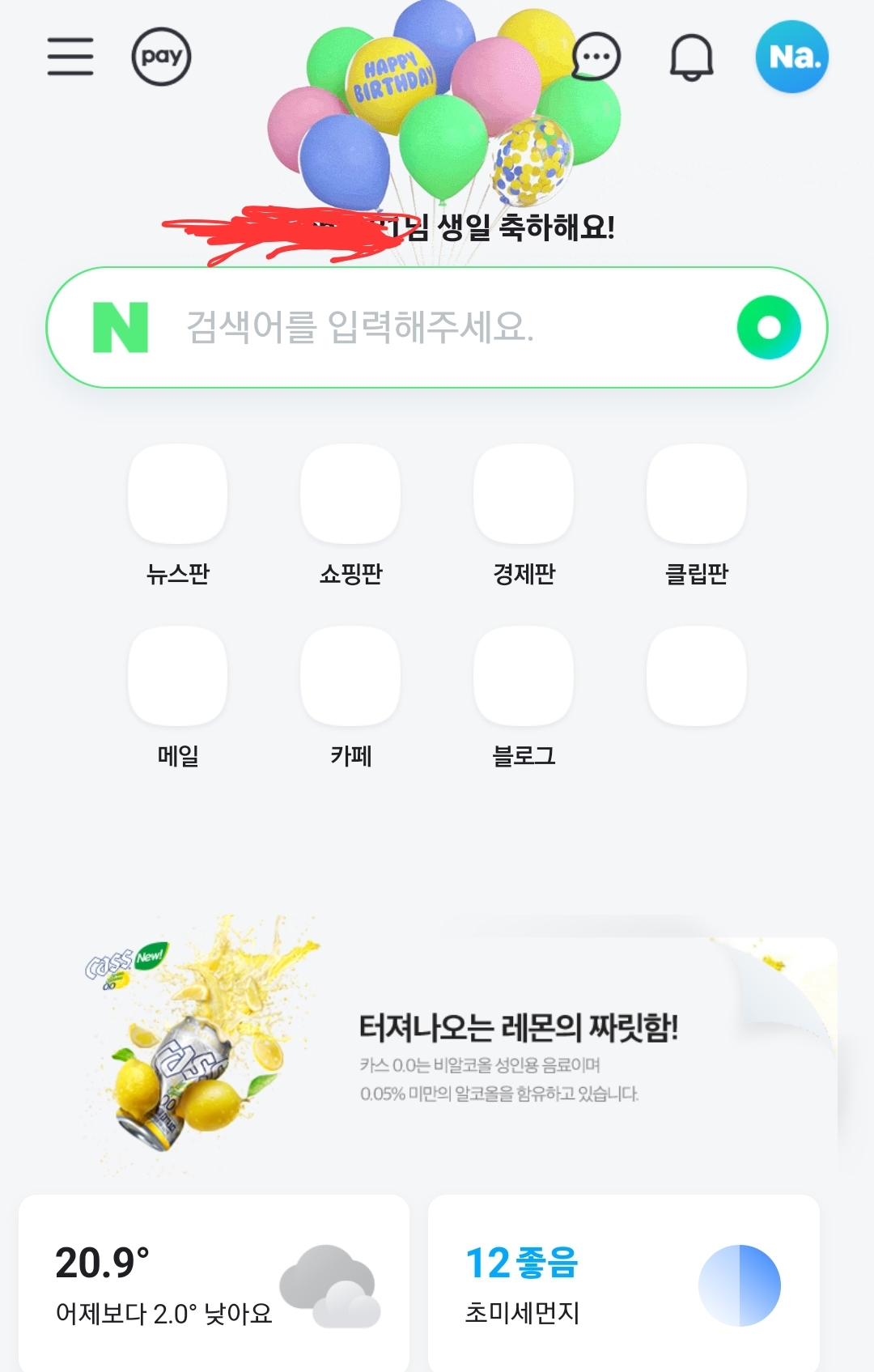The height and width of the screenshot is (1372, 874).
Task: Open the 20.9° weather card
Action: coord(214,1283)
